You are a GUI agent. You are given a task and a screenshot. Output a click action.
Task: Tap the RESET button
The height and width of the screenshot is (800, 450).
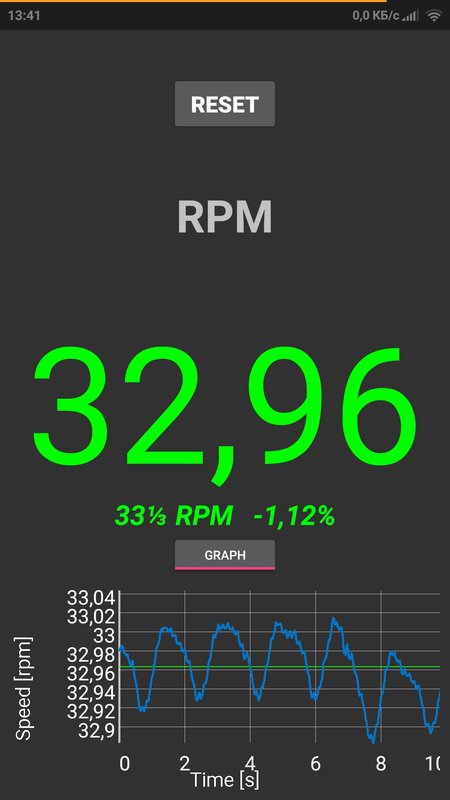[225, 104]
